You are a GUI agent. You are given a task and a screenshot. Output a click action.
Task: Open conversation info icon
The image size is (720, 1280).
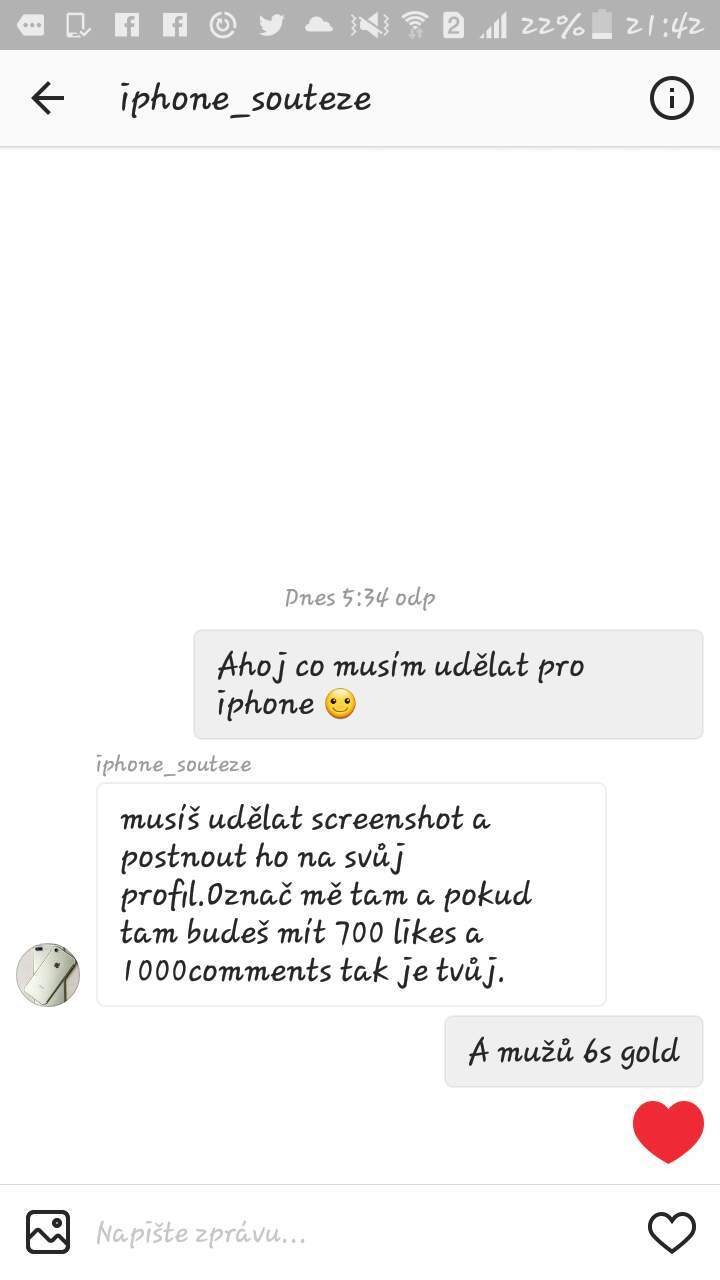(671, 98)
